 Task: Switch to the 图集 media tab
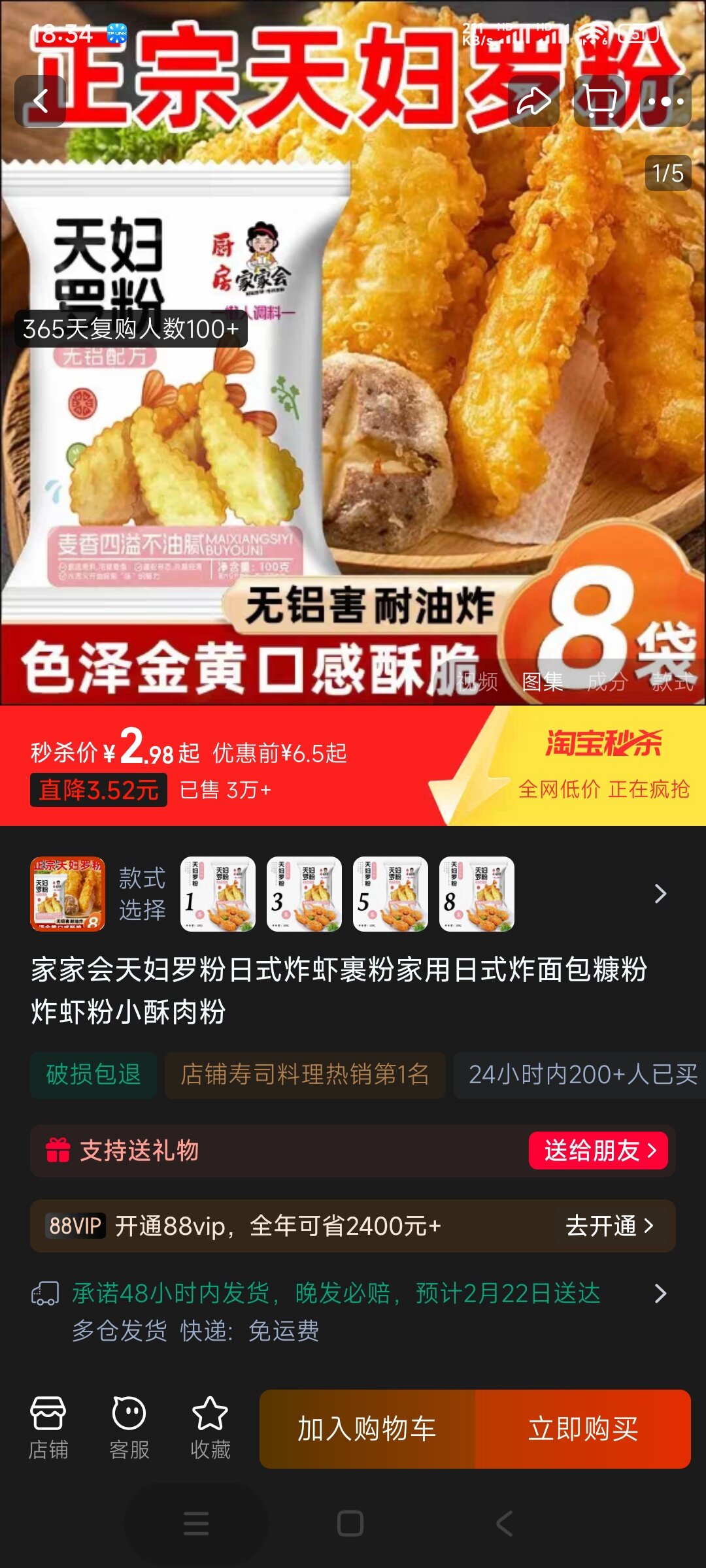[x=543, y=681]
